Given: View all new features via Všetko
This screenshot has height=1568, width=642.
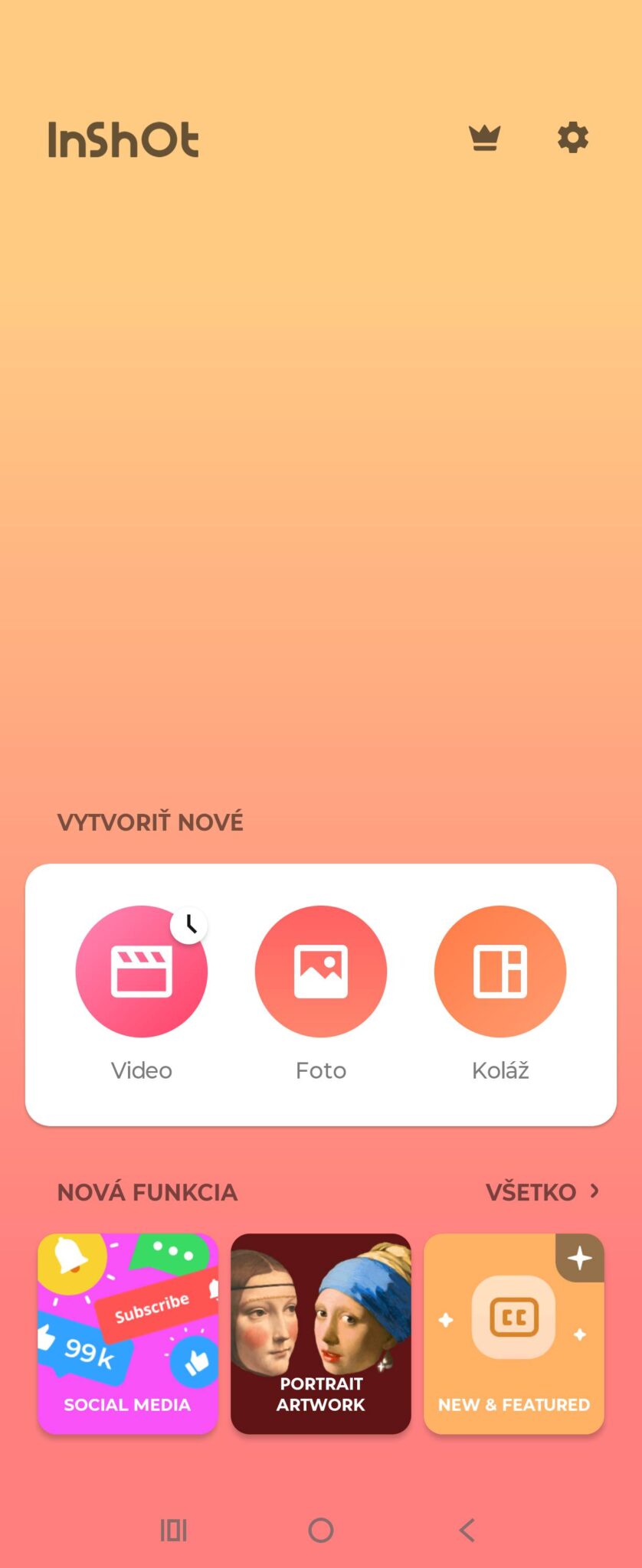Looking at the screenshot, I should tap(542, 1192).
